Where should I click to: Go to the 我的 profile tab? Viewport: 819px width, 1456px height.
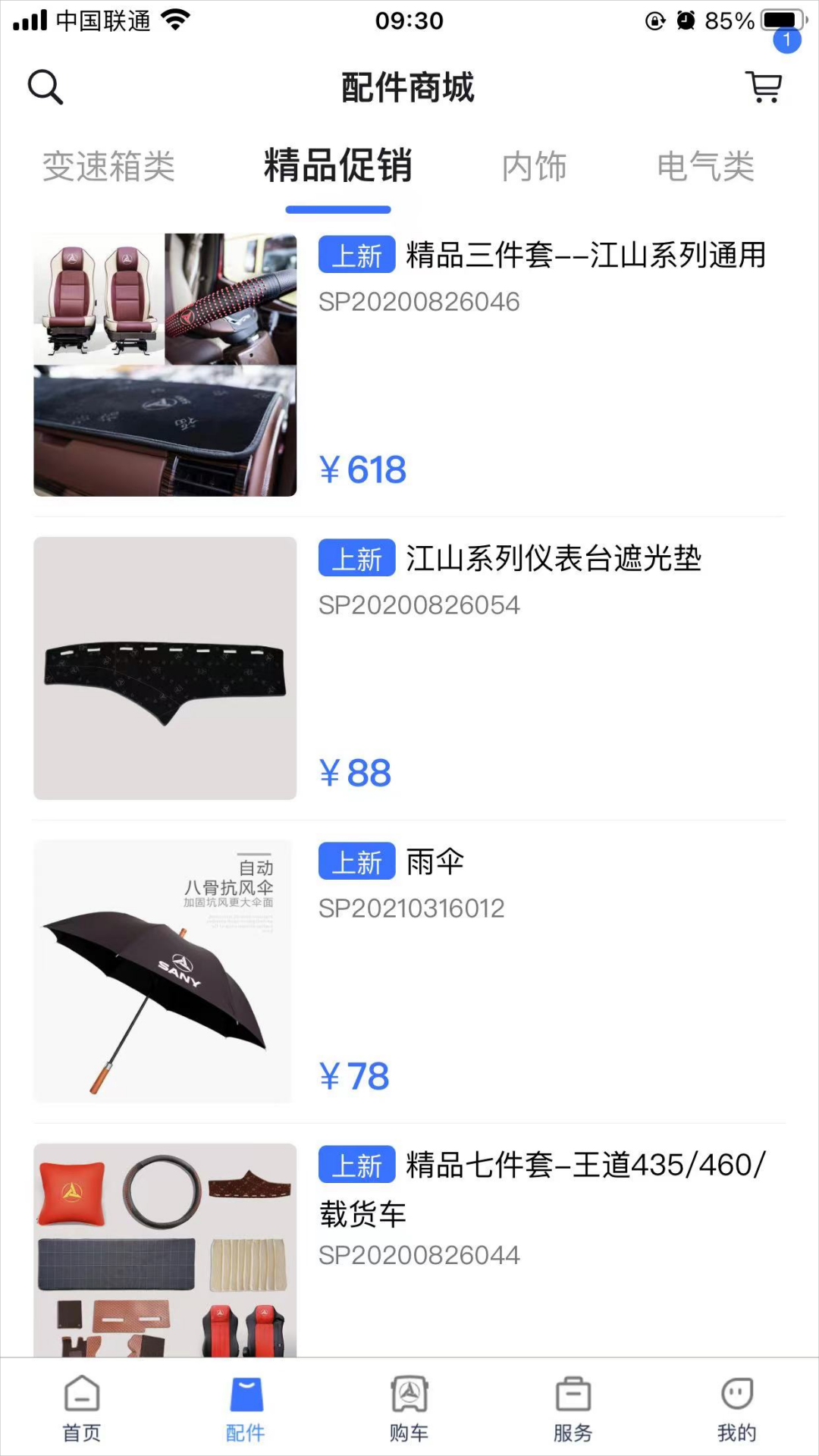click(x=736, y=1407)
